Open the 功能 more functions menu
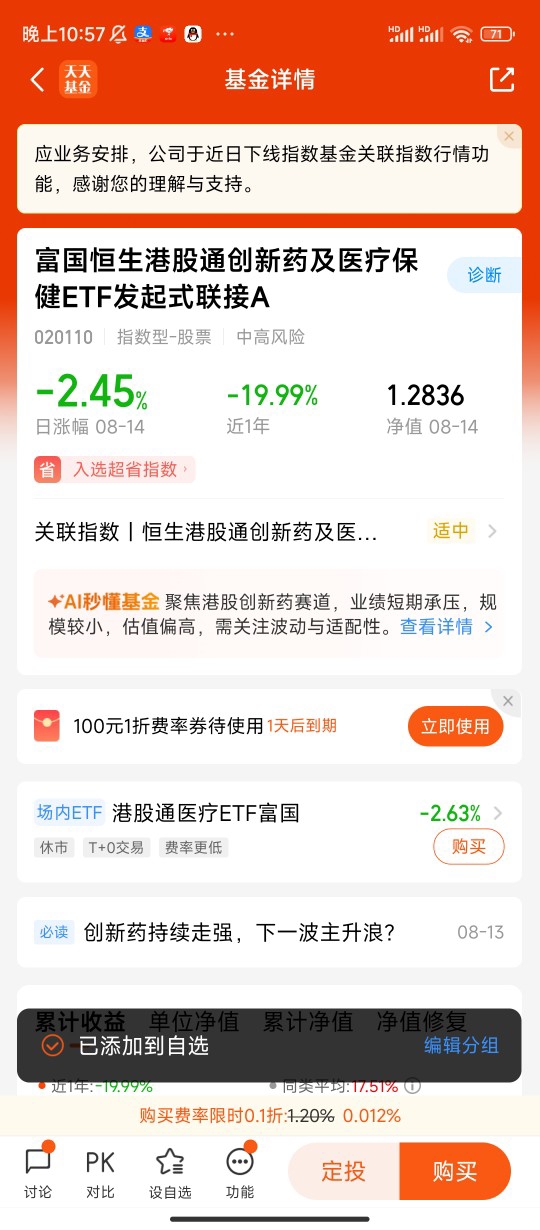The height and width of the screenshot is (1230, 540). (240, 1172)
